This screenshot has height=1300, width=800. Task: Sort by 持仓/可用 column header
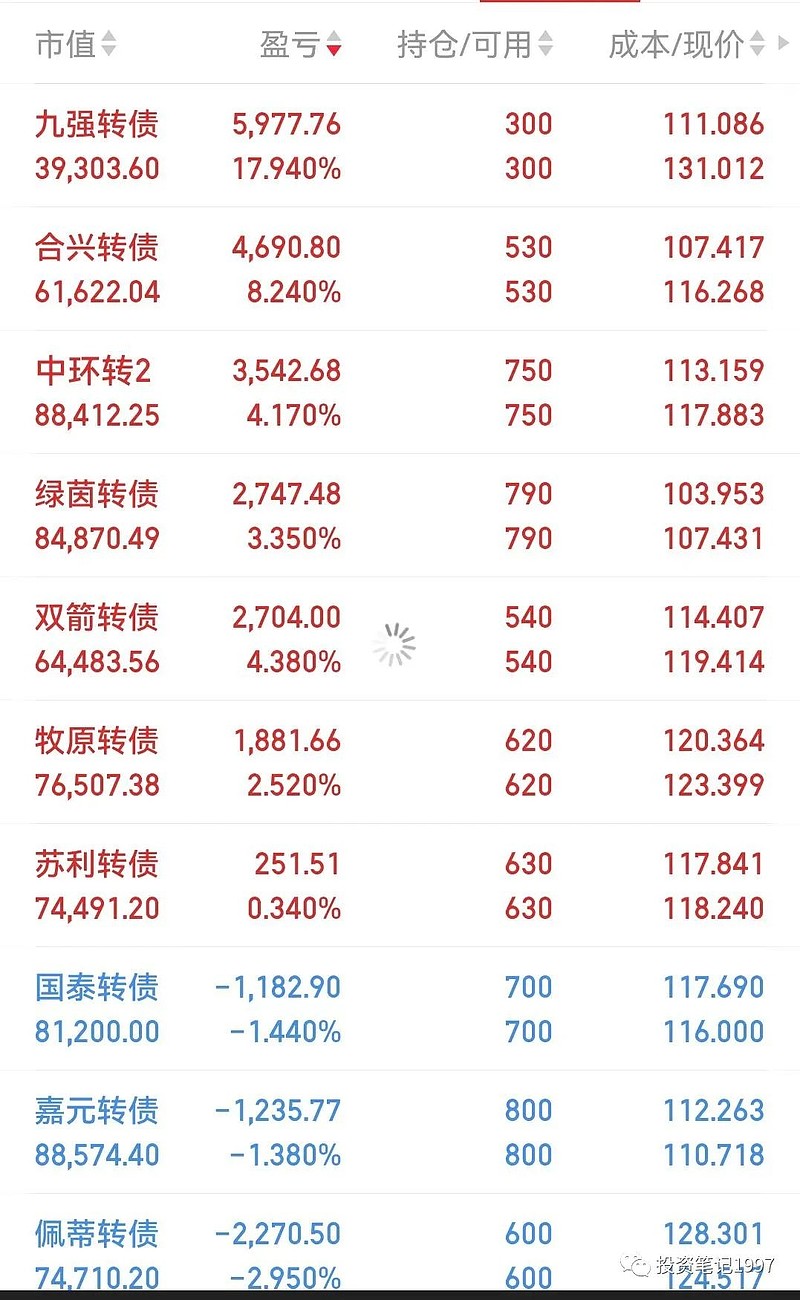(x=475, y=44)
